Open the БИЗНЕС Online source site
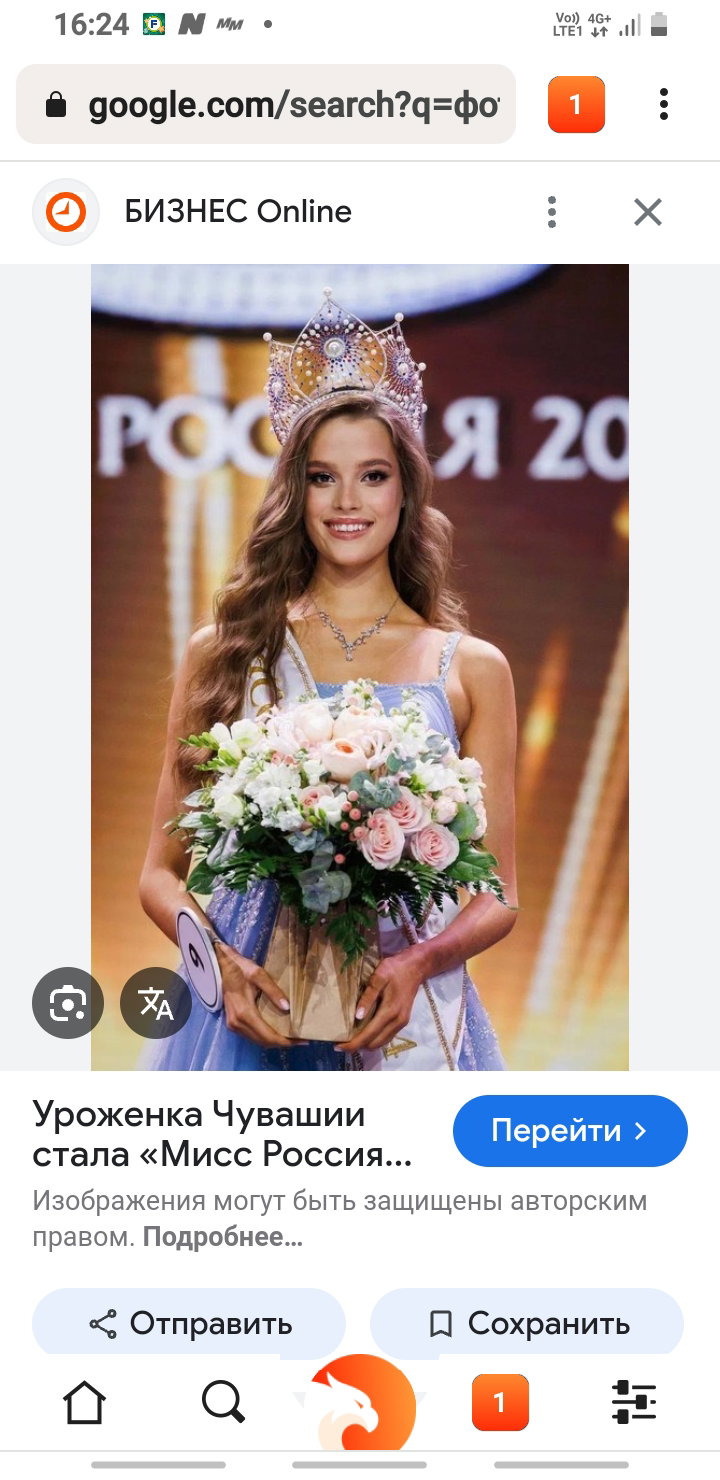720x1480 pixels. tap(238, 212)
